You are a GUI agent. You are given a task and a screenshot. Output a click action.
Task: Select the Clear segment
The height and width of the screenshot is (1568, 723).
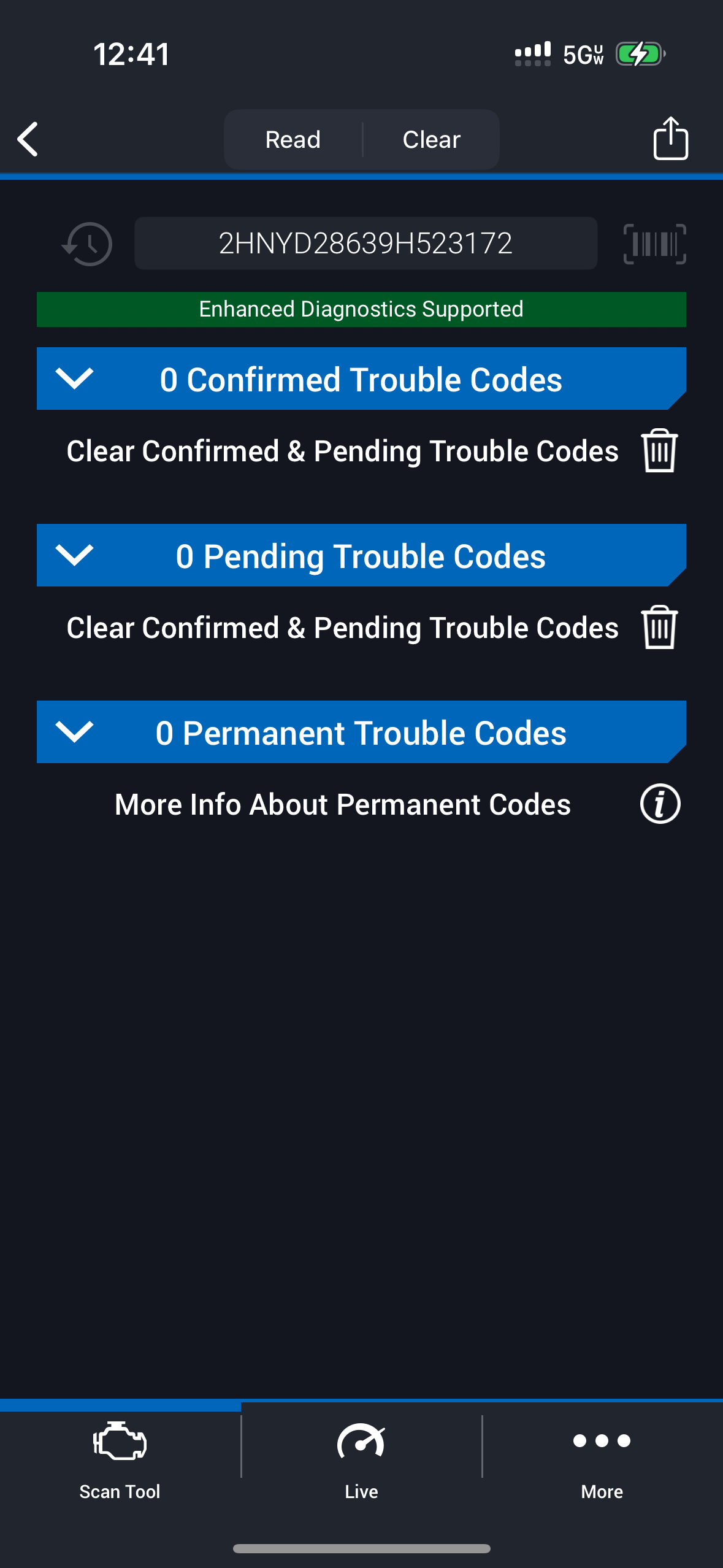click(x=431, y=140)
